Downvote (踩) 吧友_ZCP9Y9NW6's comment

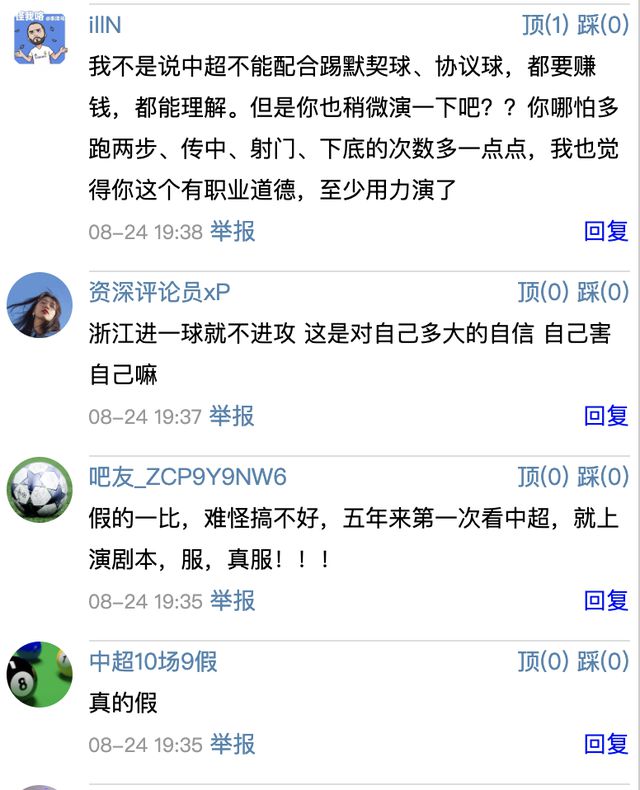(x=603, y=476)
